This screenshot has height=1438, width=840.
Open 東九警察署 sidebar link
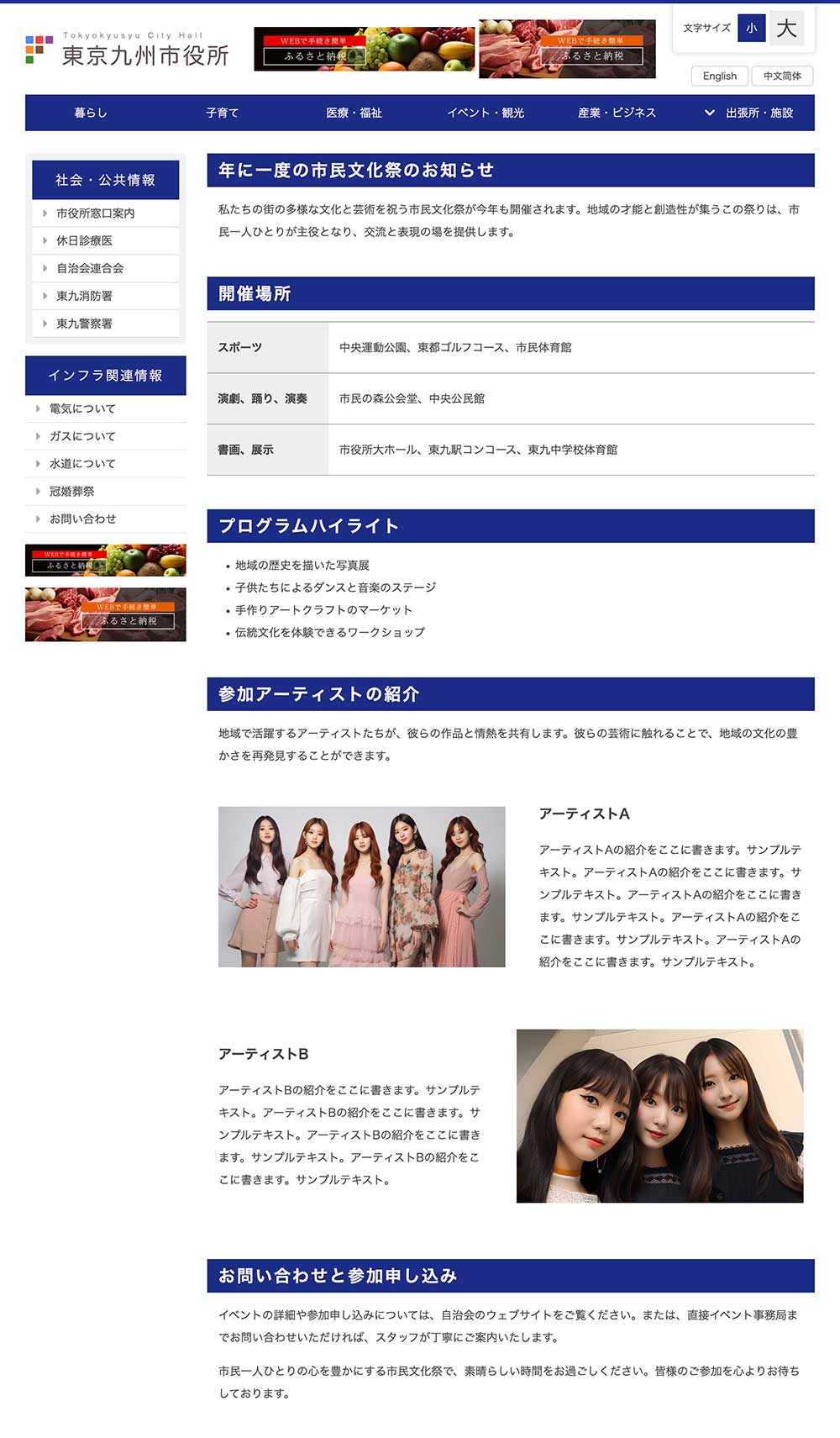point(84,324)
